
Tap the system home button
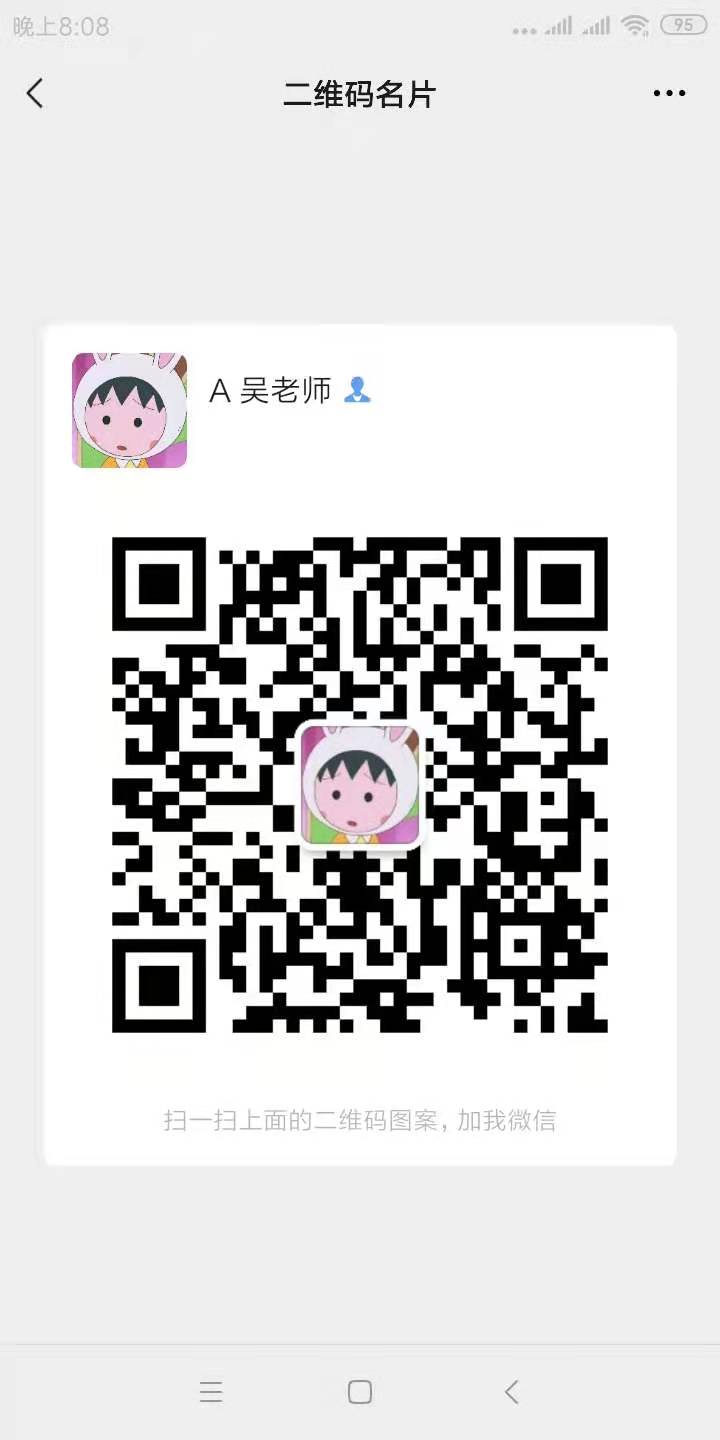coord(360,1391)
